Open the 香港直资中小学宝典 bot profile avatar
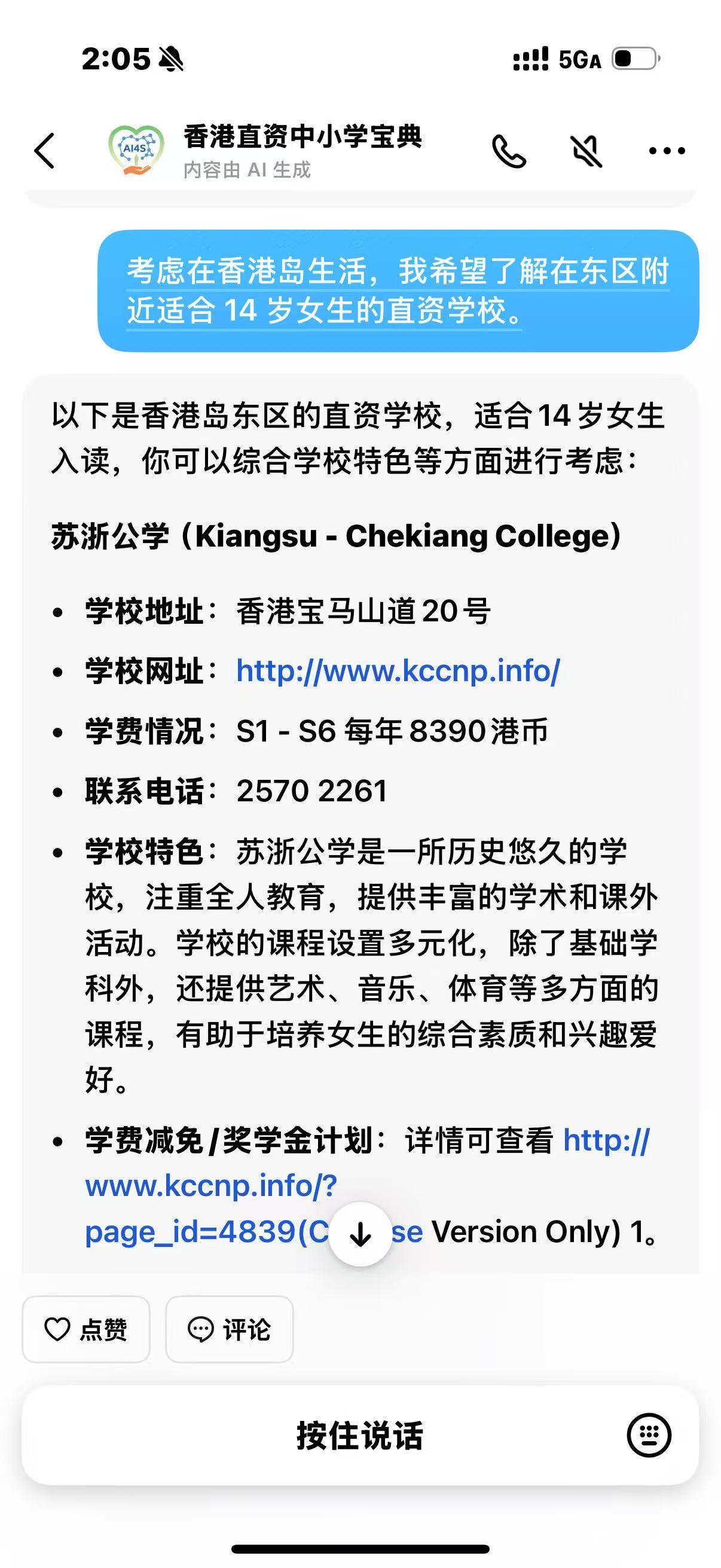The height and width of the screenshot is (1568, 721). tap(136, 150)
